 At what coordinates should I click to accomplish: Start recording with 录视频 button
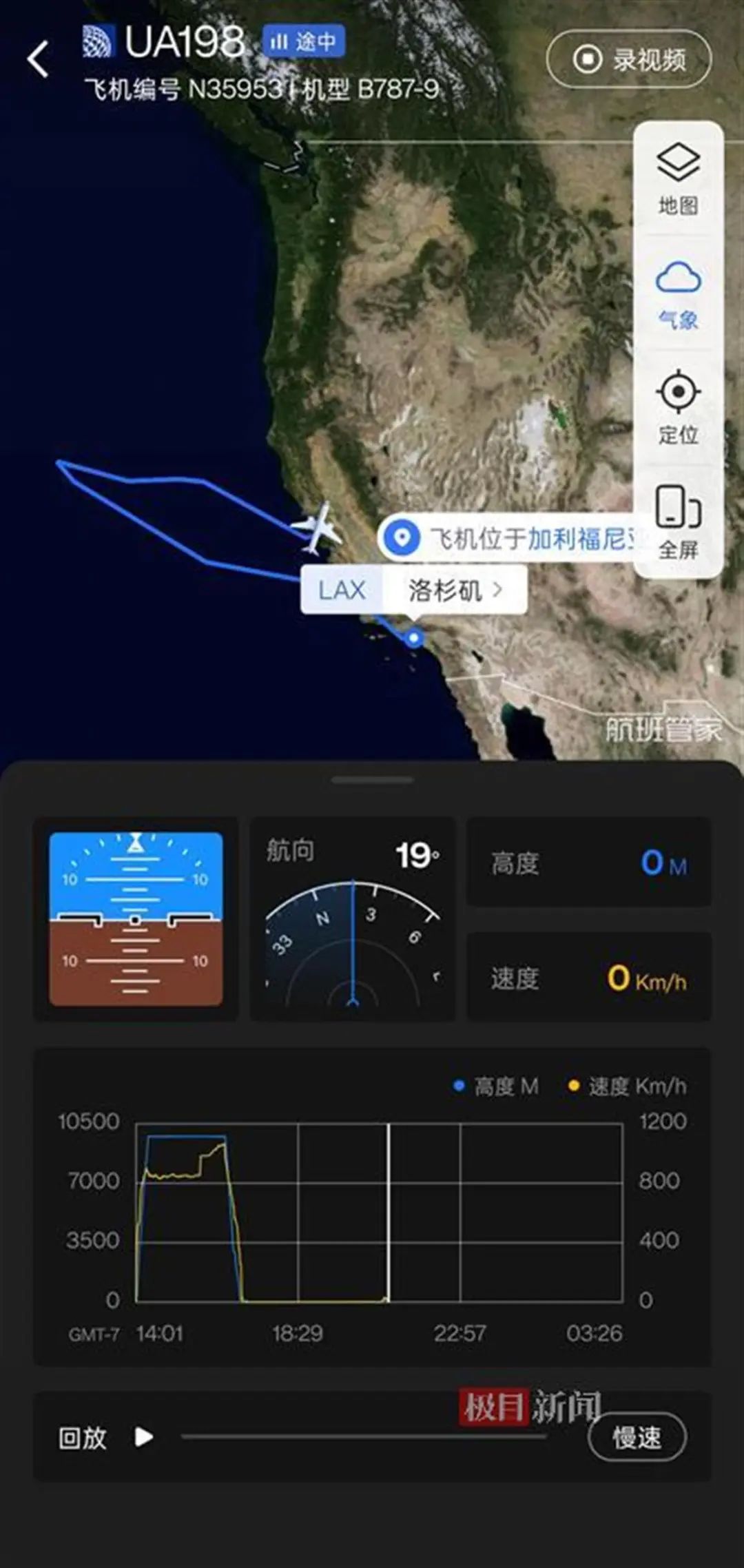click(628, 59)
